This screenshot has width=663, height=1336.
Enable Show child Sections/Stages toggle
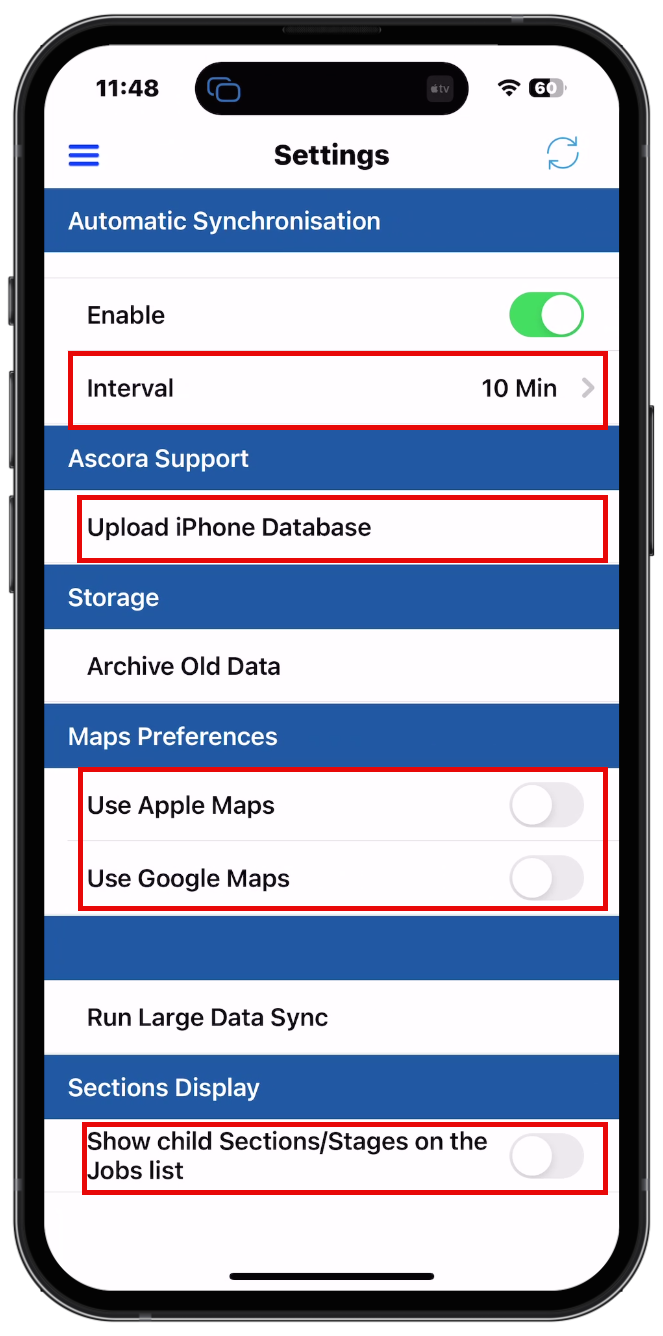pos(546,1157)
